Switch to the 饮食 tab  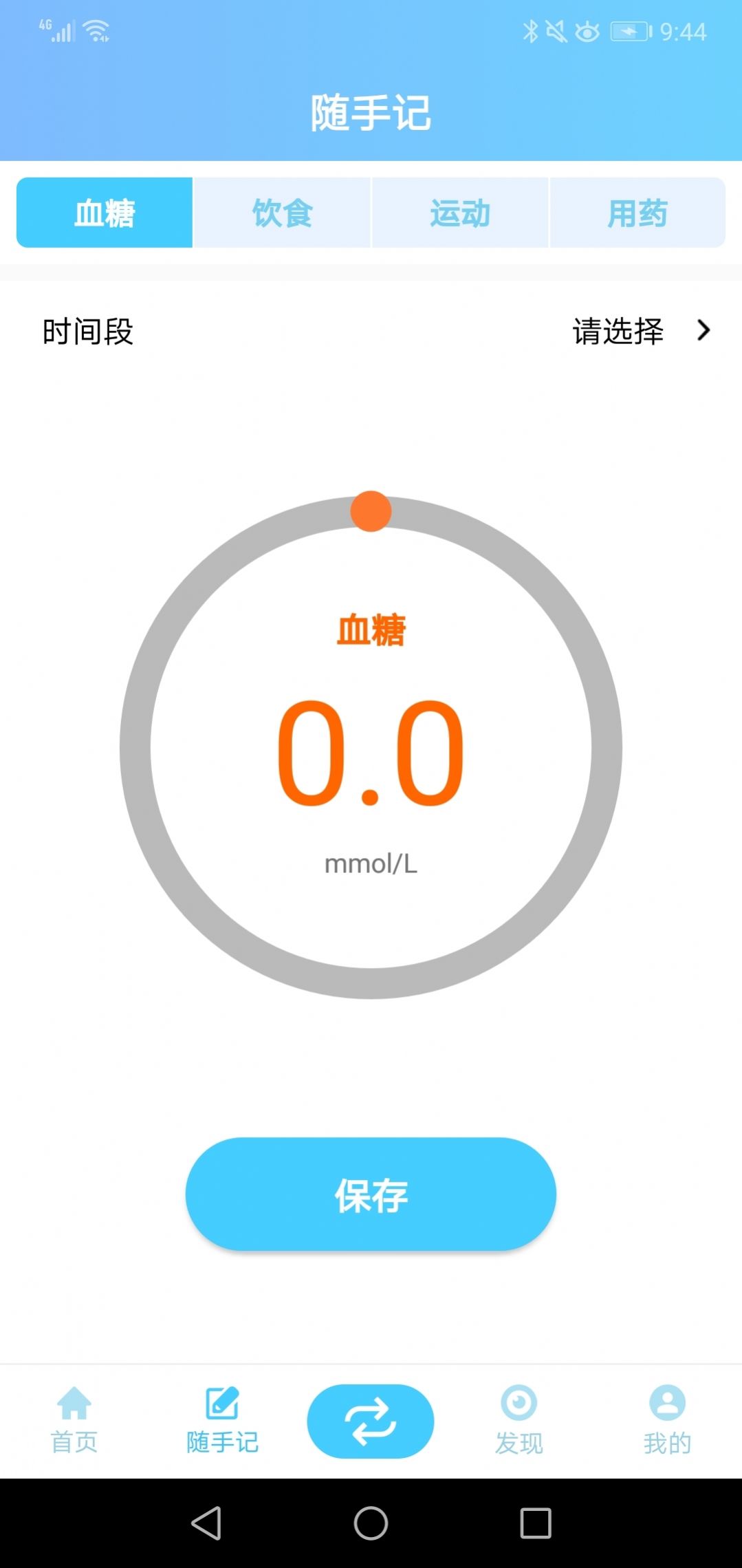tap(282, 213)
